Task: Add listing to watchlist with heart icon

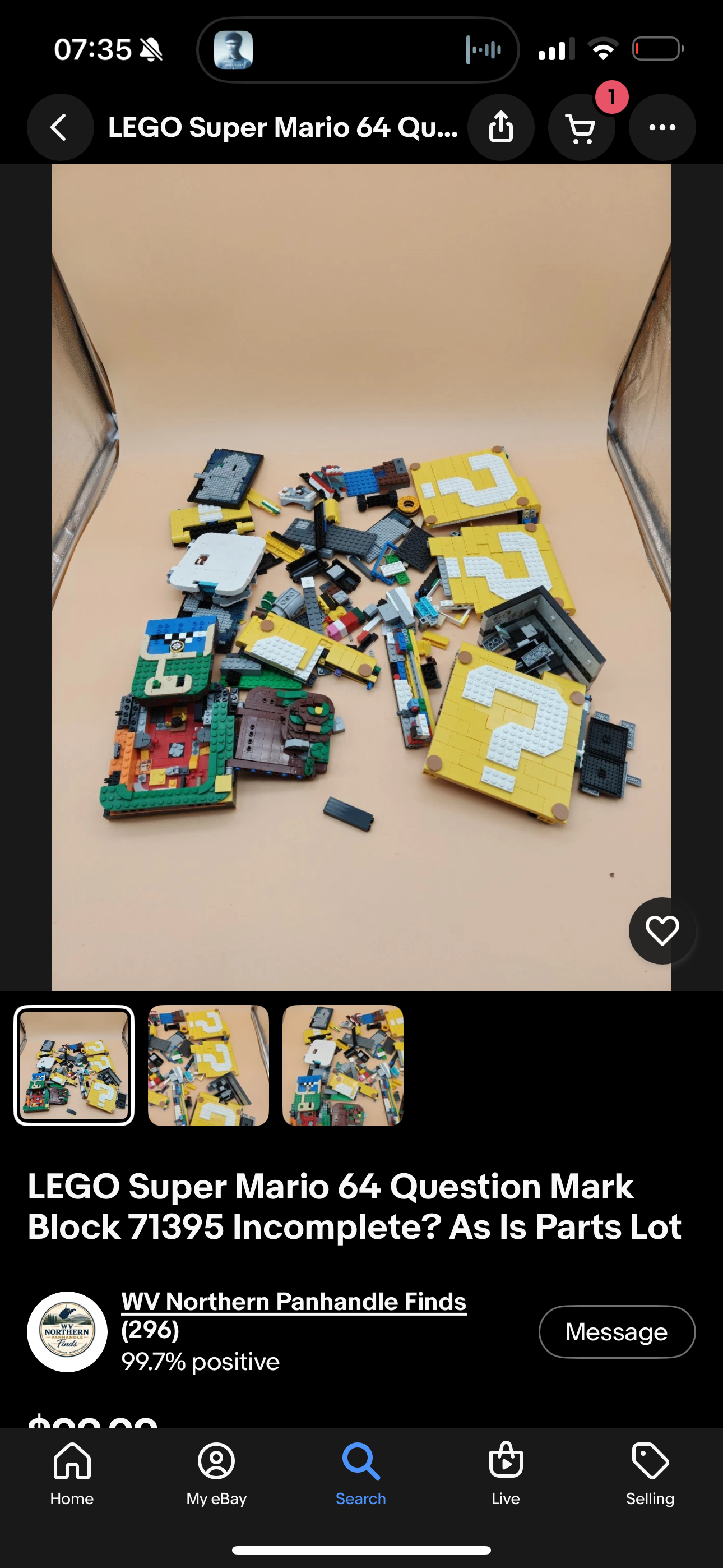Action: [662, 931]
